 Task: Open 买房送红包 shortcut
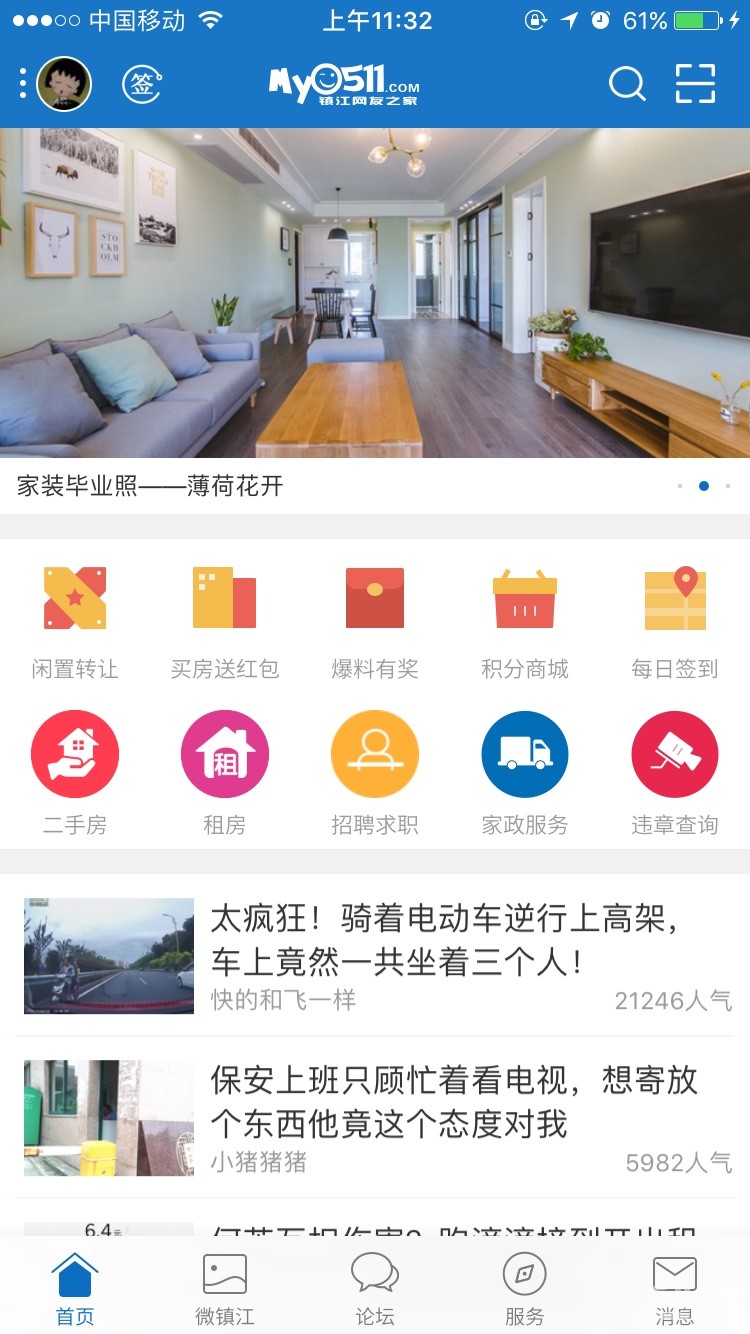(x=225, y=622)
